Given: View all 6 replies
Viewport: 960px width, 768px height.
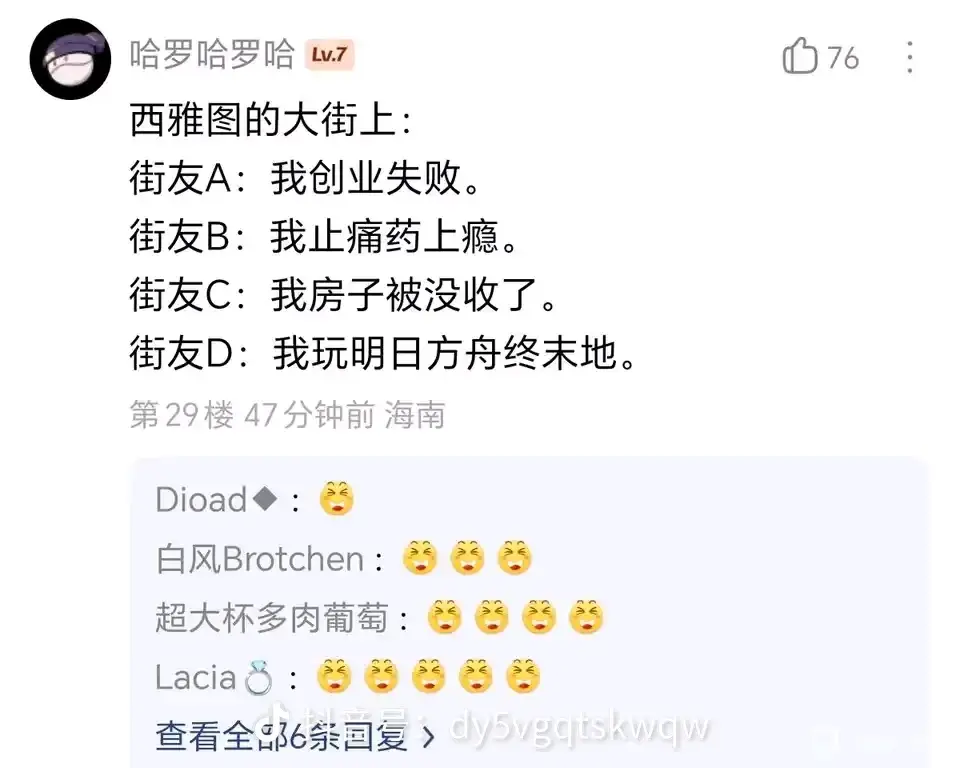Looking at the screenshot, I should 296,736.
